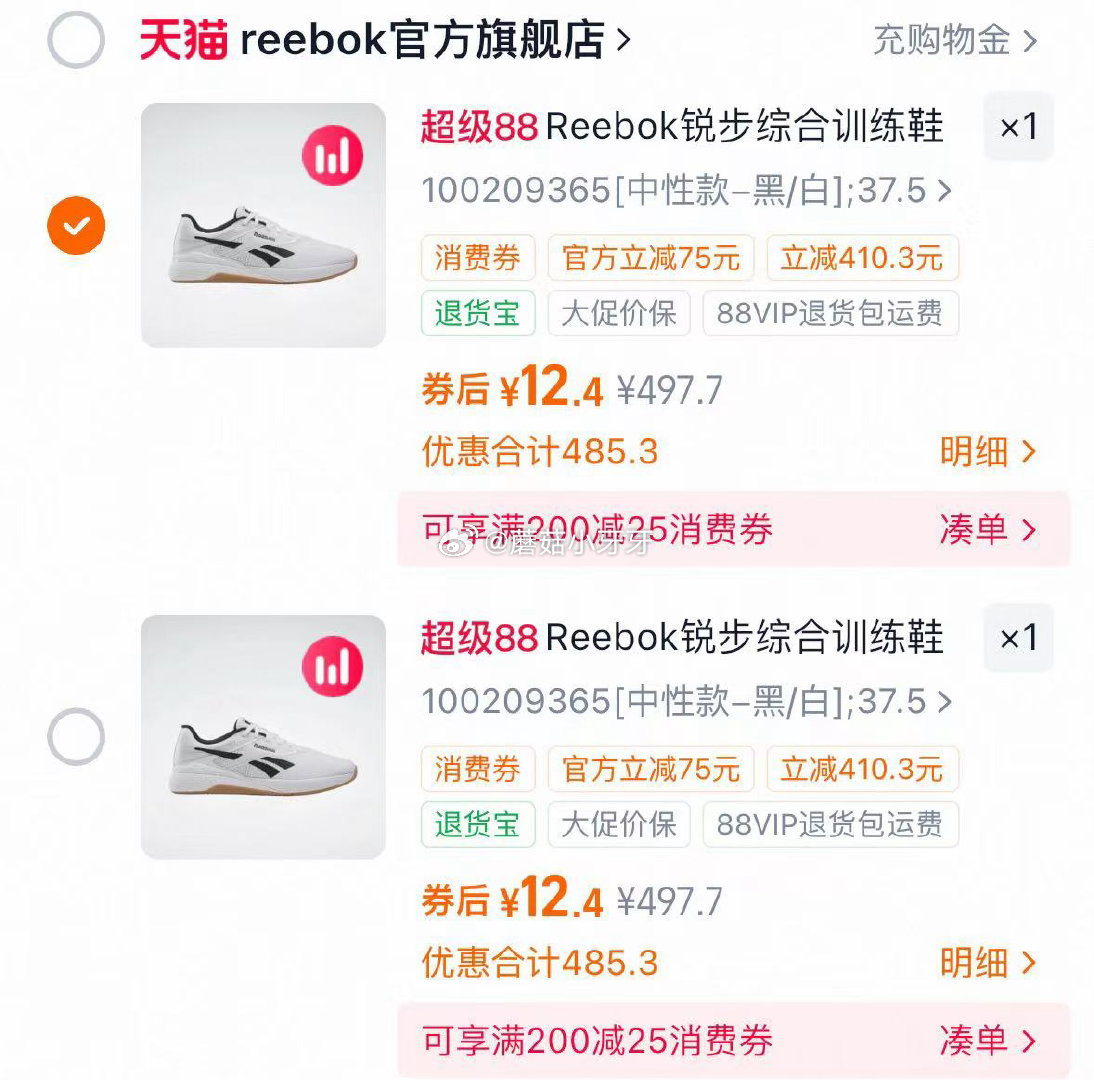Tick the unchecked Reebok shoe item
1094x1080 pixels.
pyautogui.click(x=76, y=737)
